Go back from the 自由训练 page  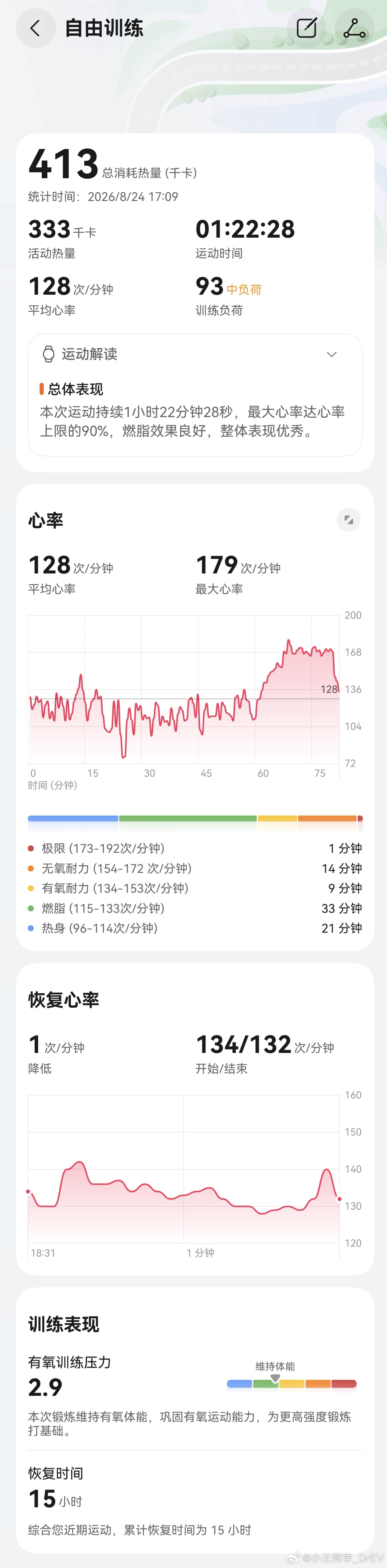[x=35, y=28]
